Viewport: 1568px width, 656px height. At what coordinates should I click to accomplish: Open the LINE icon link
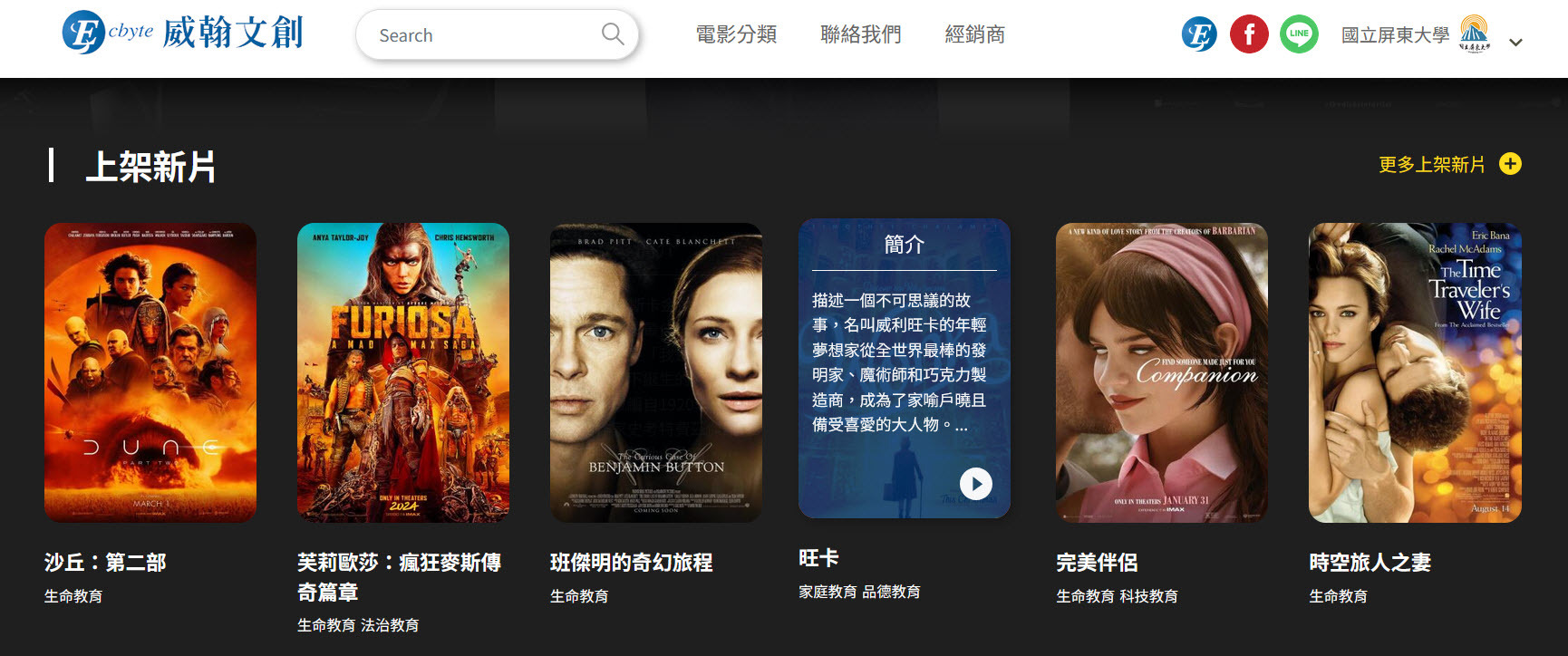click(x=1298, y=34)
